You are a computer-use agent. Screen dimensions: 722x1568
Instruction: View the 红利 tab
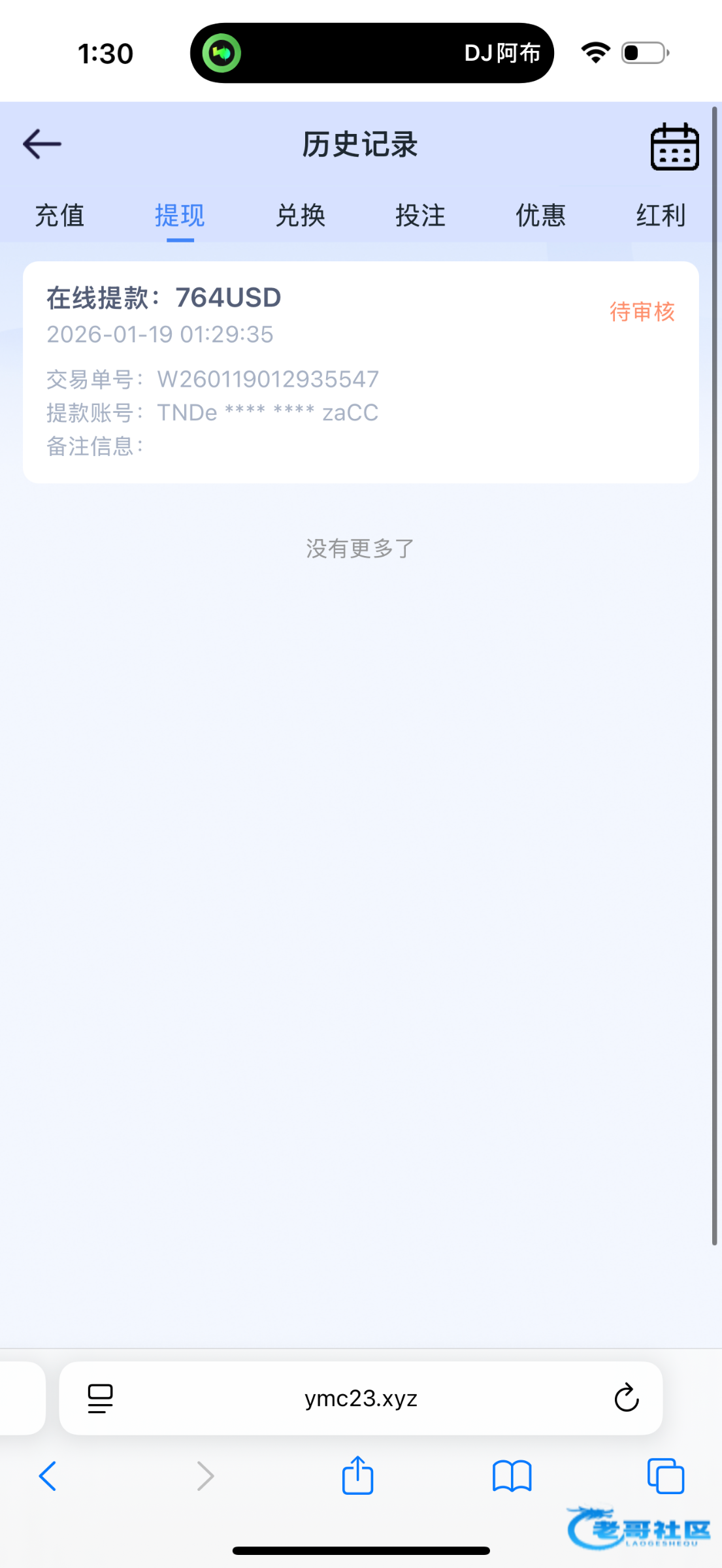[661, 216]
